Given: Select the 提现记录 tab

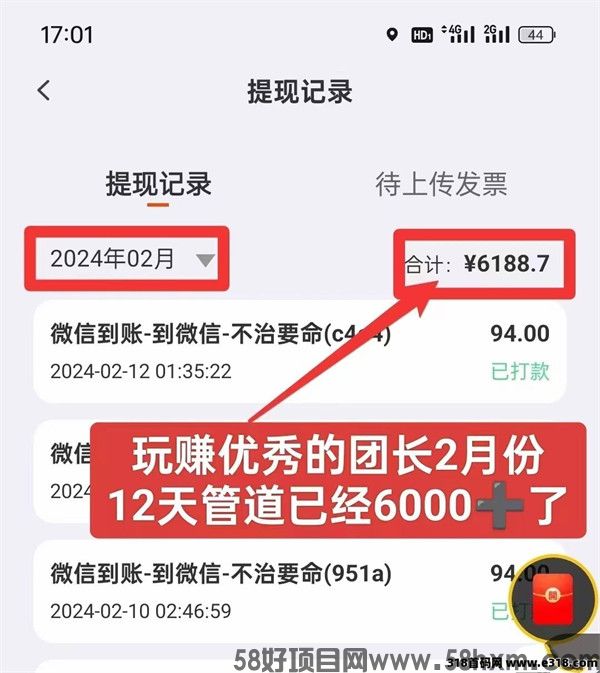Looking at the screenshot, I should coord(158,184).
